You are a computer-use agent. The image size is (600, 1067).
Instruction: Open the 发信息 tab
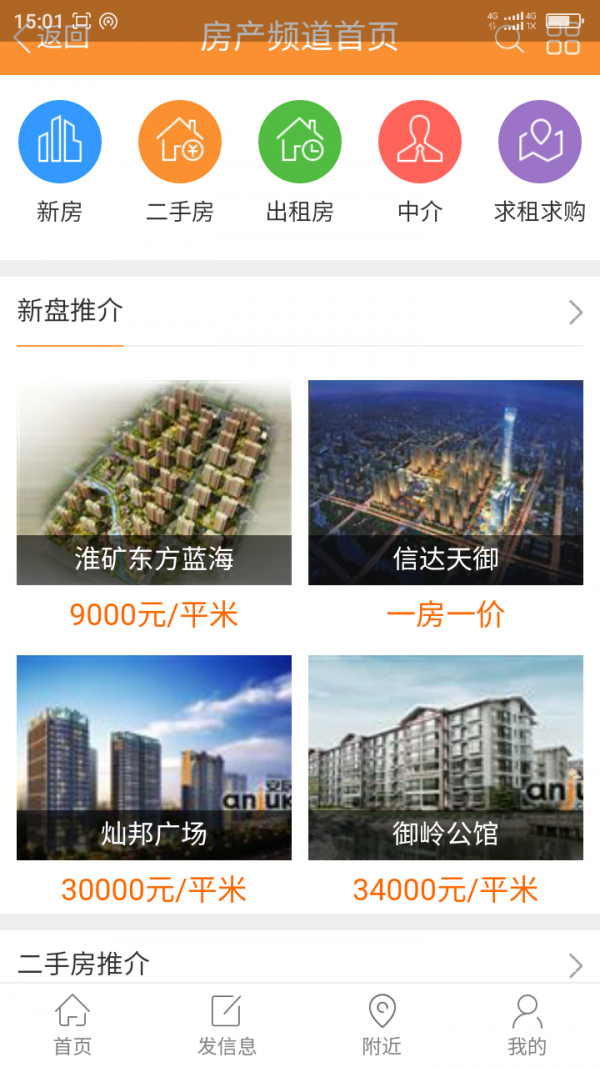tap(227, 1025)
